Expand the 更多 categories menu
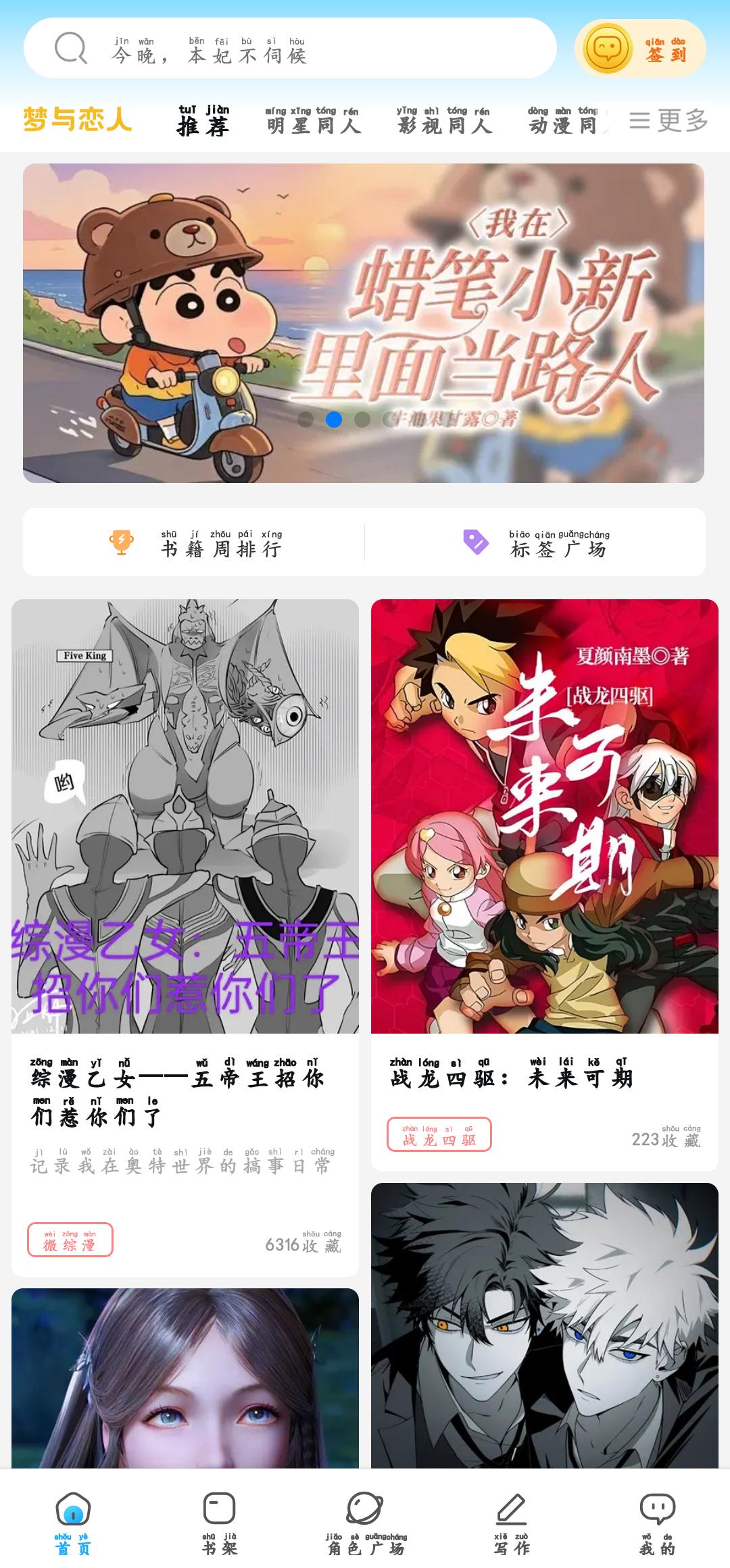The image size is (730, 1568). pyautogui.click(x=668, y=121)
